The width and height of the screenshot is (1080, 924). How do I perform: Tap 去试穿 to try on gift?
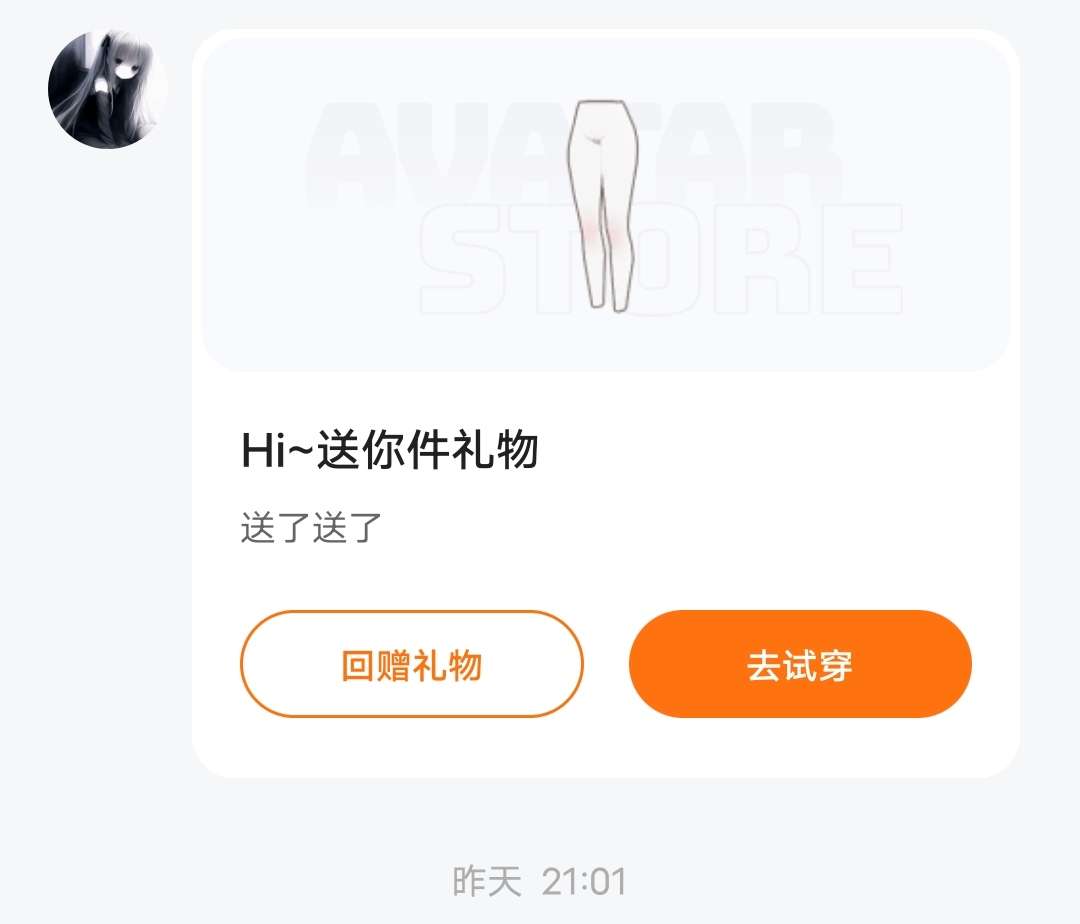[x=800, y=664]
